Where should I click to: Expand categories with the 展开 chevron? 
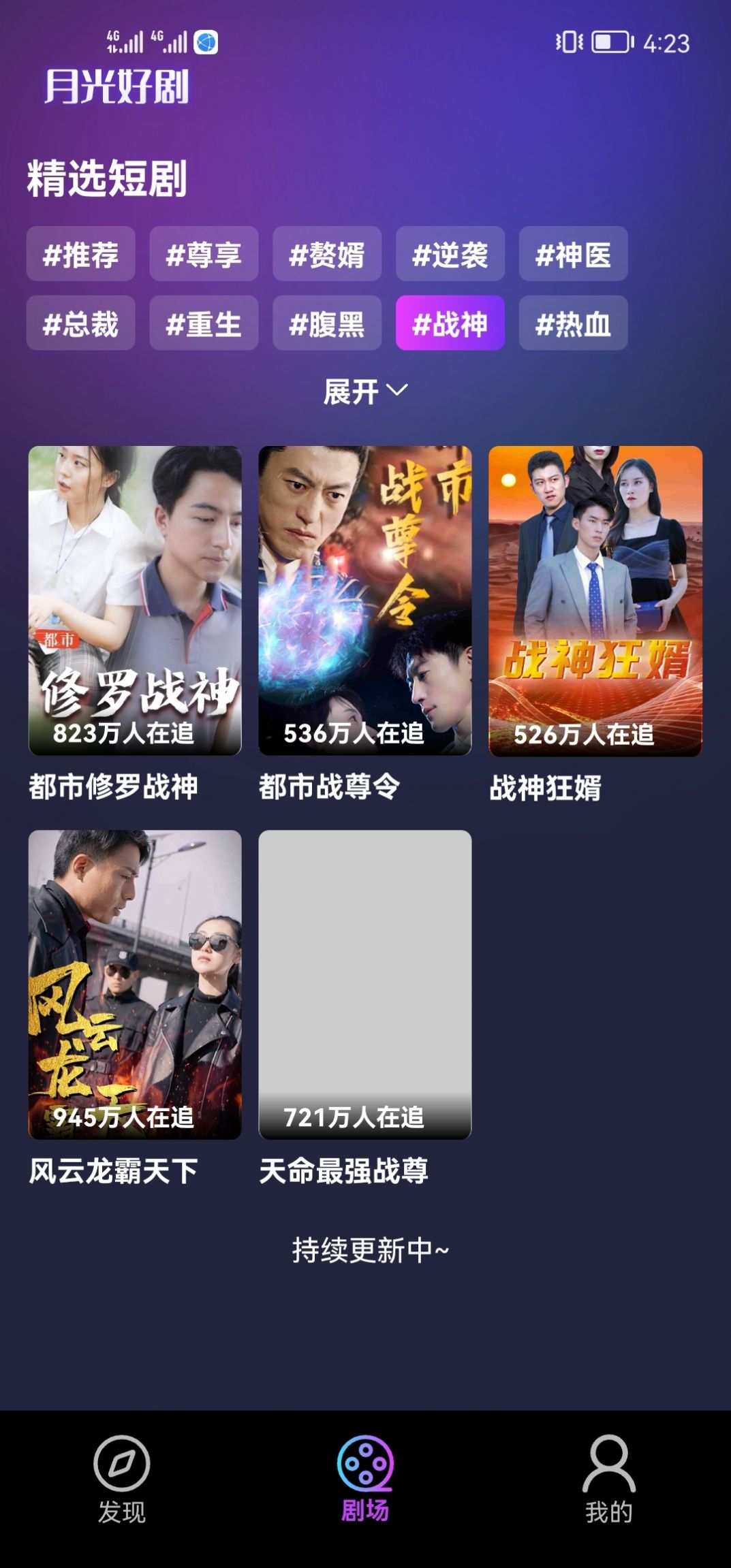click(365, 390)
